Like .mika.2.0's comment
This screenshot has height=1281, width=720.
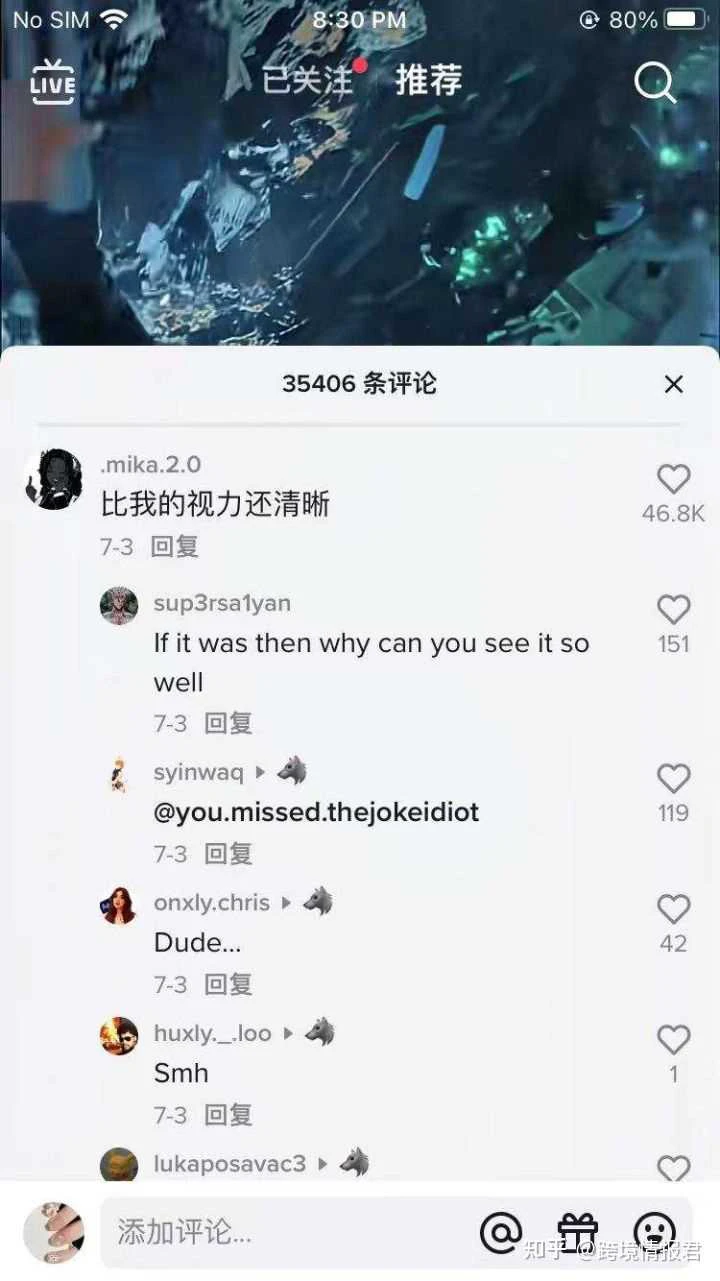(673, 480)
